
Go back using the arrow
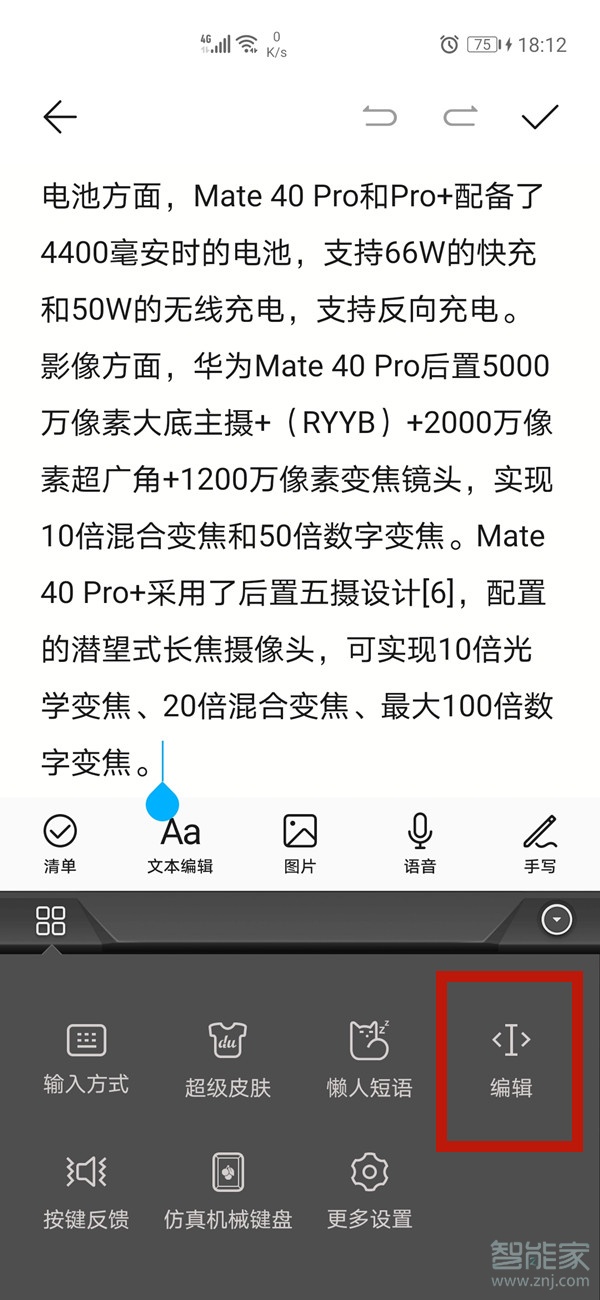tap(60, 118)
